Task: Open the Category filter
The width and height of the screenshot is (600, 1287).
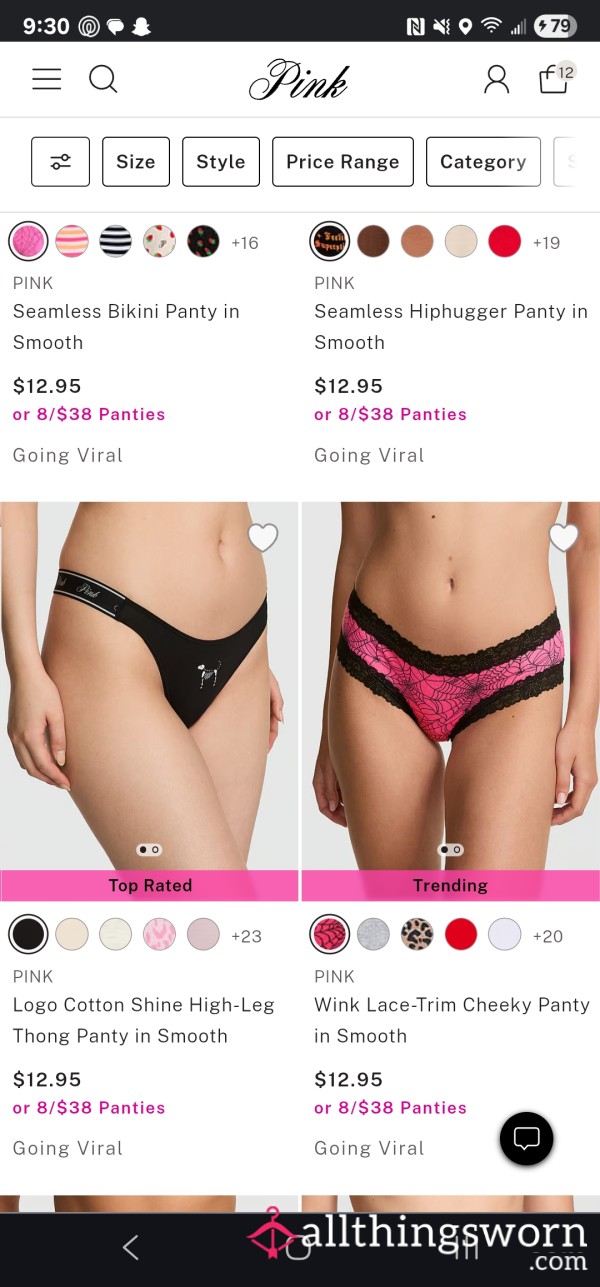Action: (483, 162)
